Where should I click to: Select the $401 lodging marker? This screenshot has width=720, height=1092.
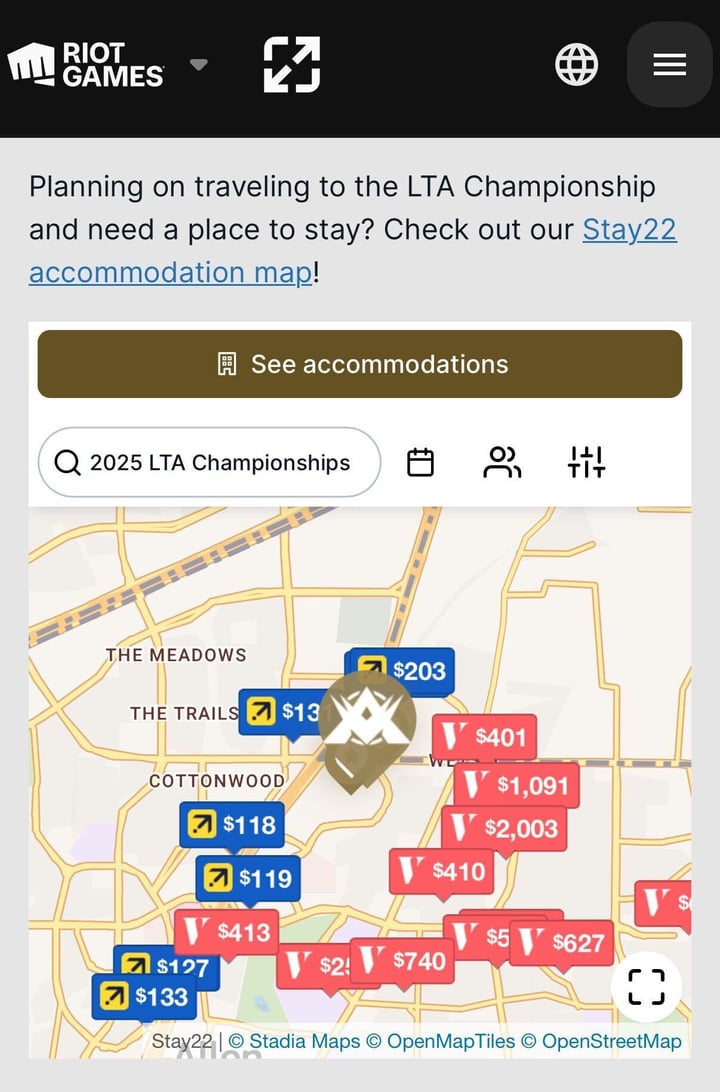pyautogui.click(x=484, y=737)
